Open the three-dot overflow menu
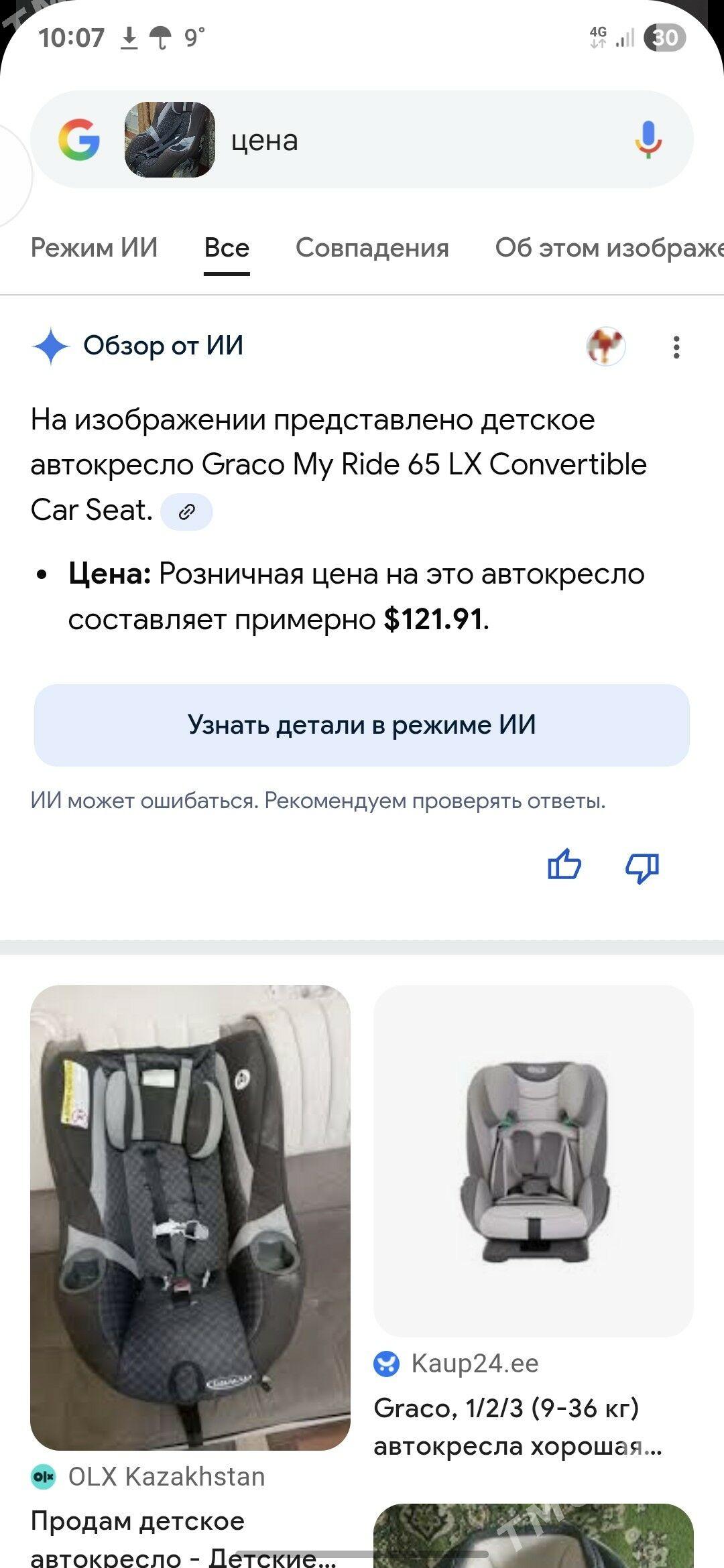This screenshot has width=724, height=1568. point(676,347)
